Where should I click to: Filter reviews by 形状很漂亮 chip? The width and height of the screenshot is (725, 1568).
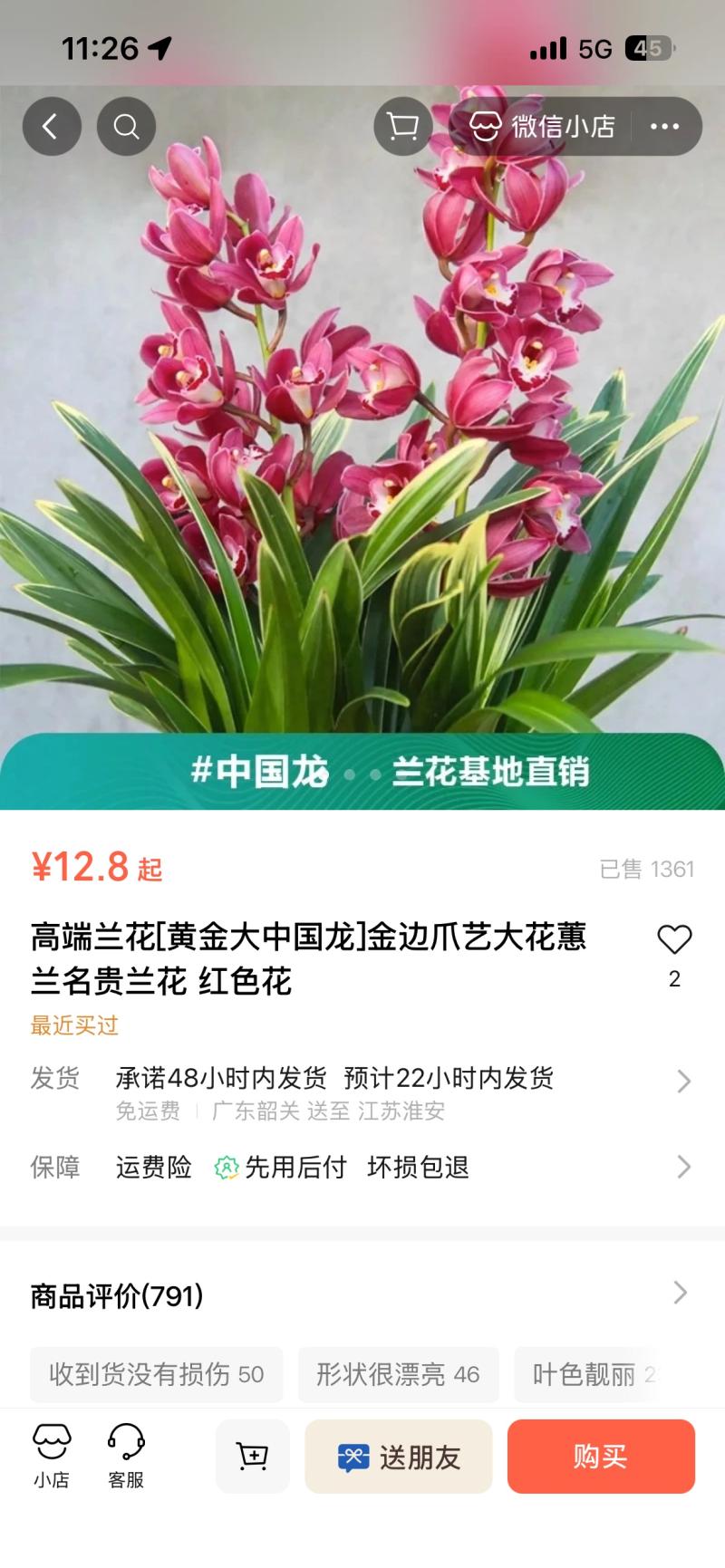(398, 1374)
